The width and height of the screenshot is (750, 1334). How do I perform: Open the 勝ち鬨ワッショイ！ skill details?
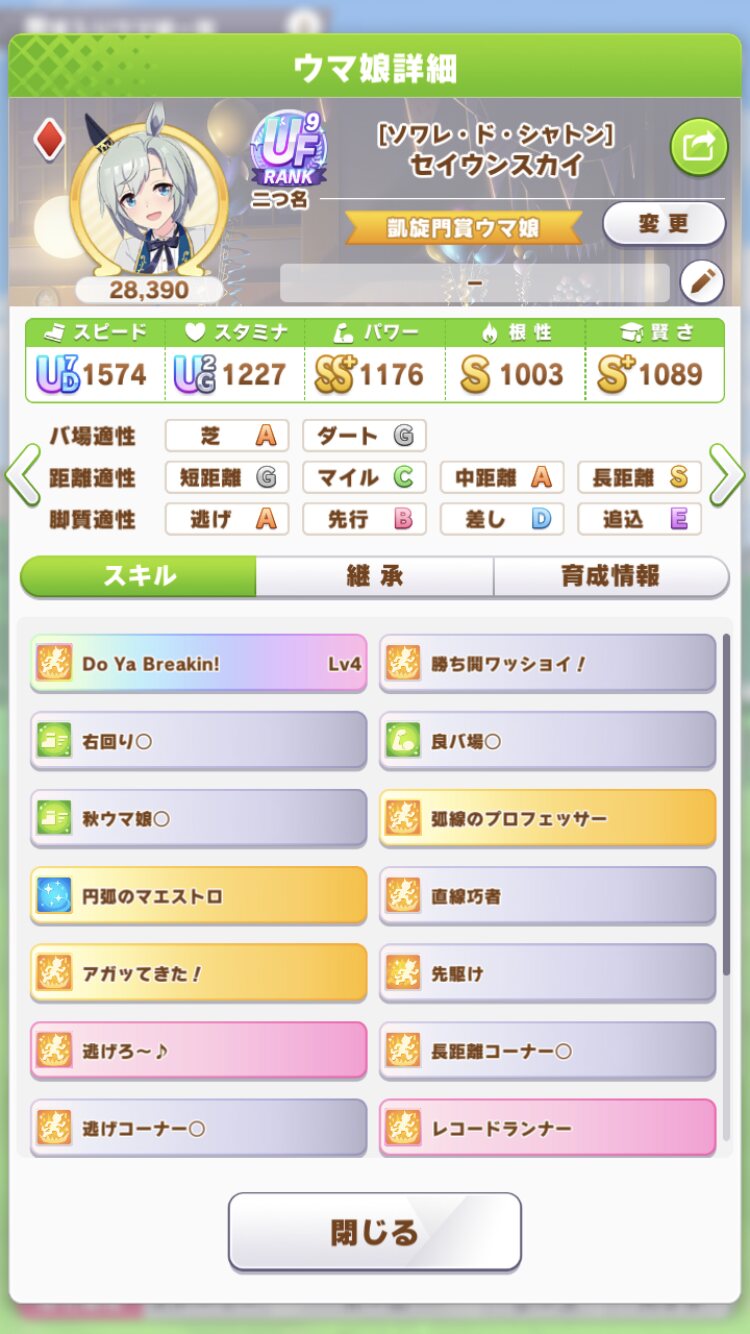coord(547,663)
